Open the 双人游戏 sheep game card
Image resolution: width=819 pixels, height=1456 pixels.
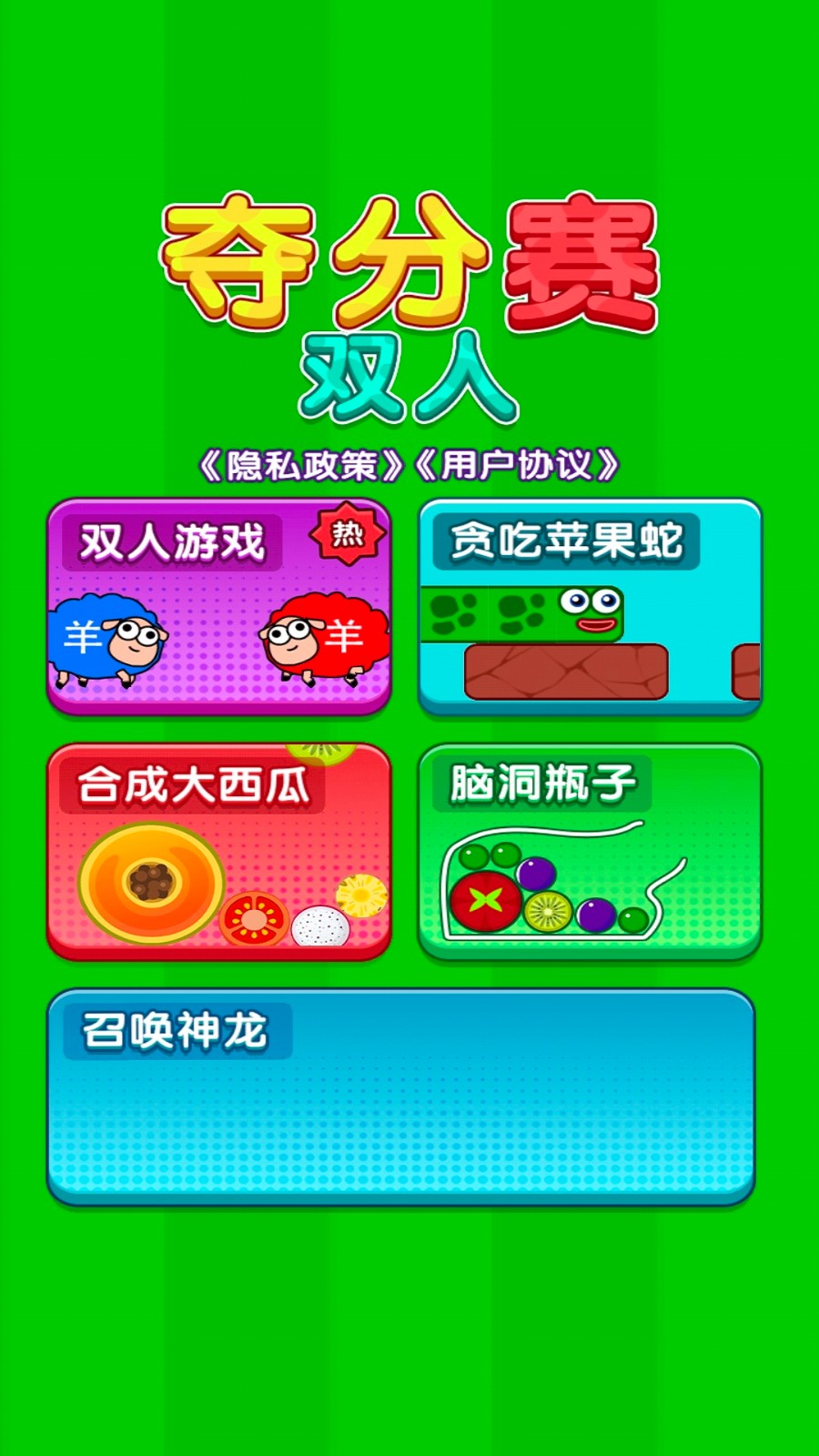coord(218,606)
